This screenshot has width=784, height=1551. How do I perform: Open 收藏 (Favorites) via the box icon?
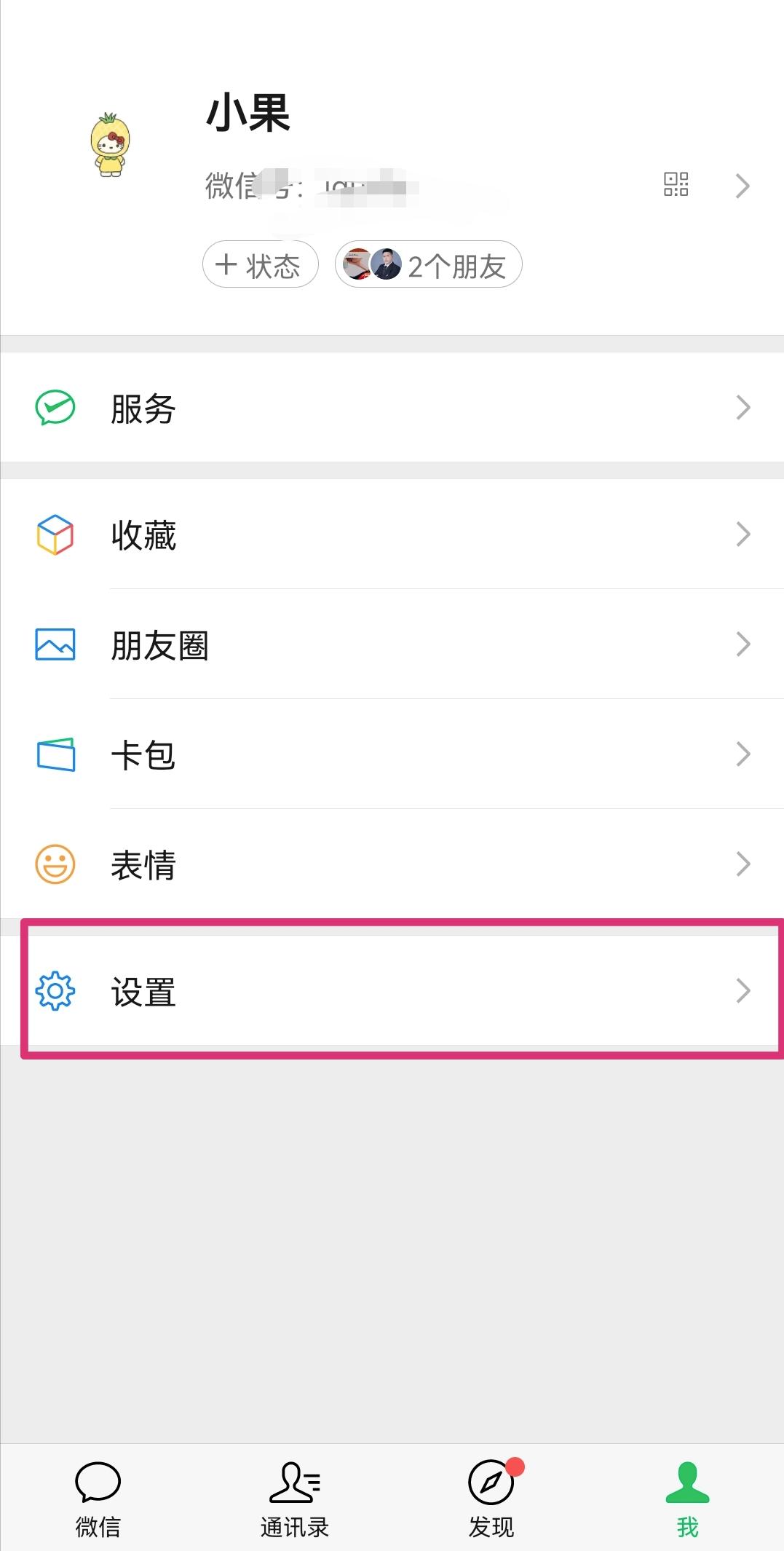pos(54,536)
